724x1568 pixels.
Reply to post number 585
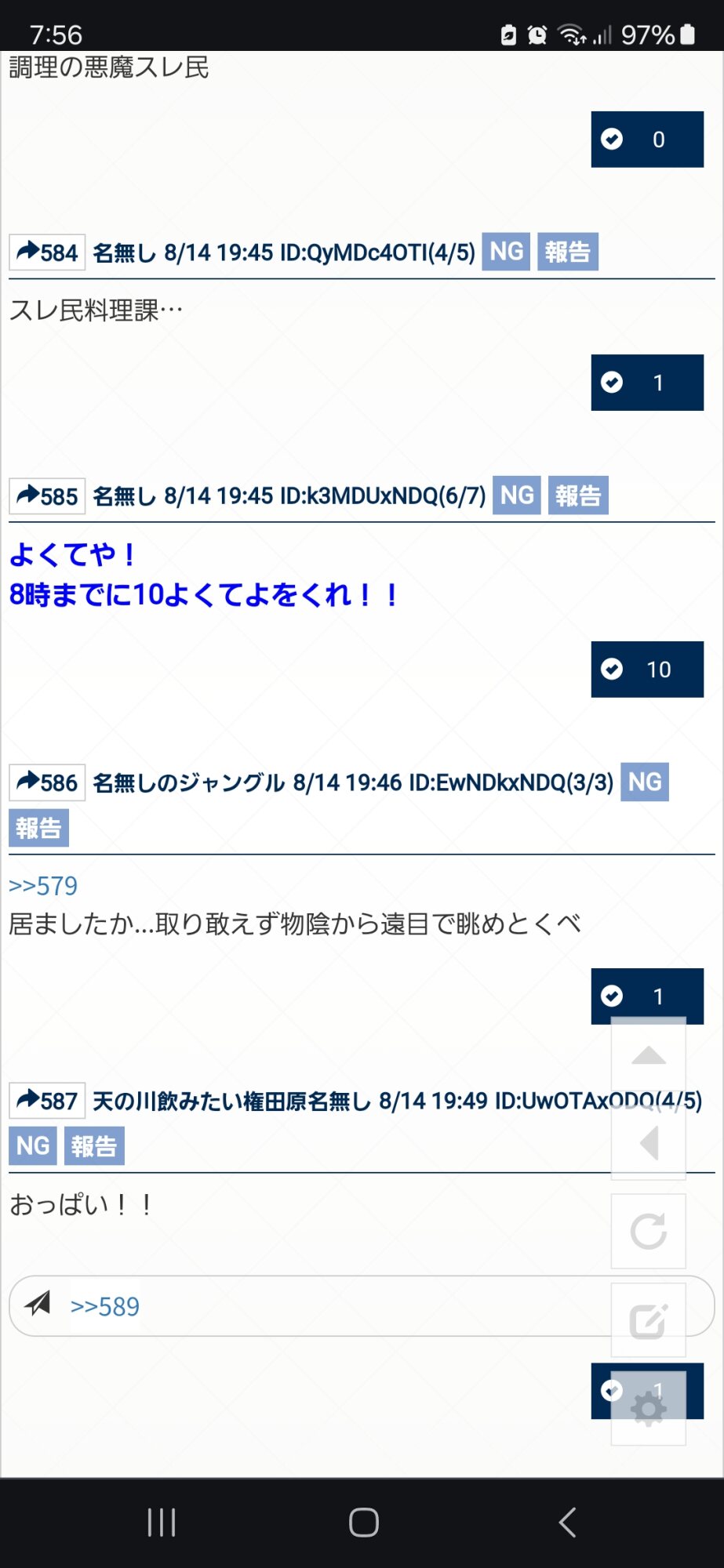(47, 496)
